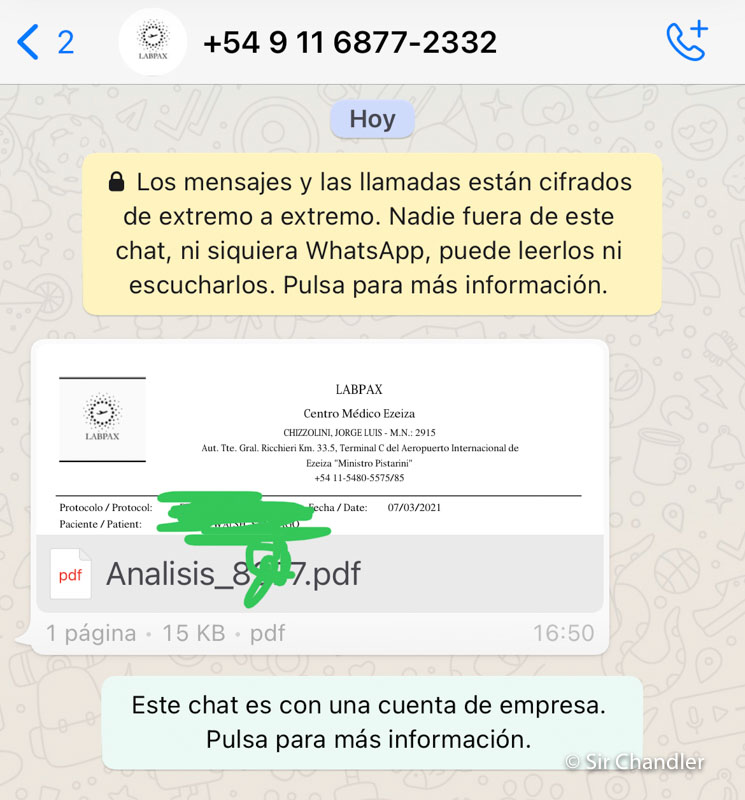The image size is (745, 800).
Task: Open the Analisis PDF attachment
Action: (x=320, y=574)
